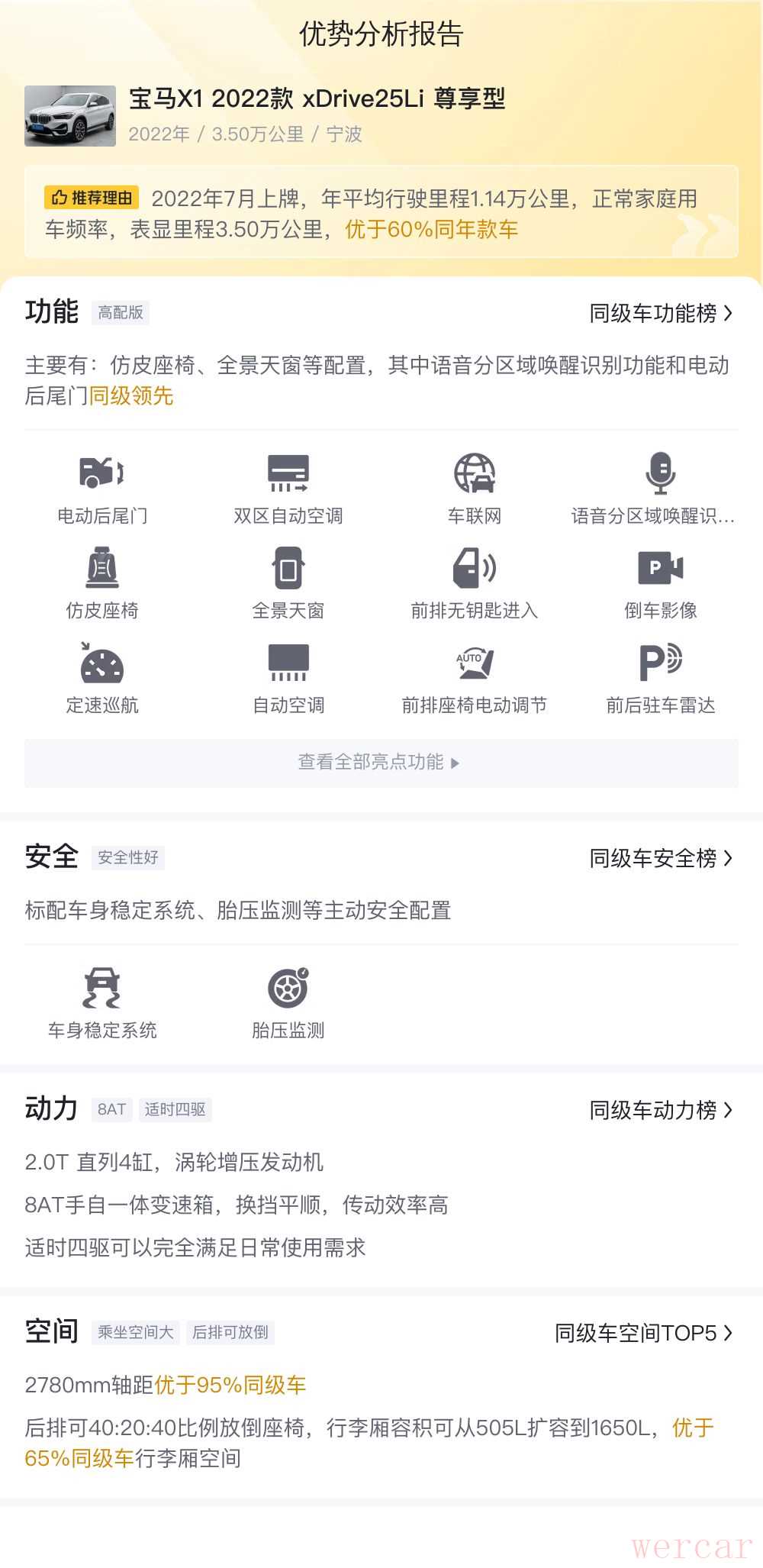This screenshot has width=763, height=1568.
Task: Open the 同级车动力榜 ranking
Action: [660, 1110]
